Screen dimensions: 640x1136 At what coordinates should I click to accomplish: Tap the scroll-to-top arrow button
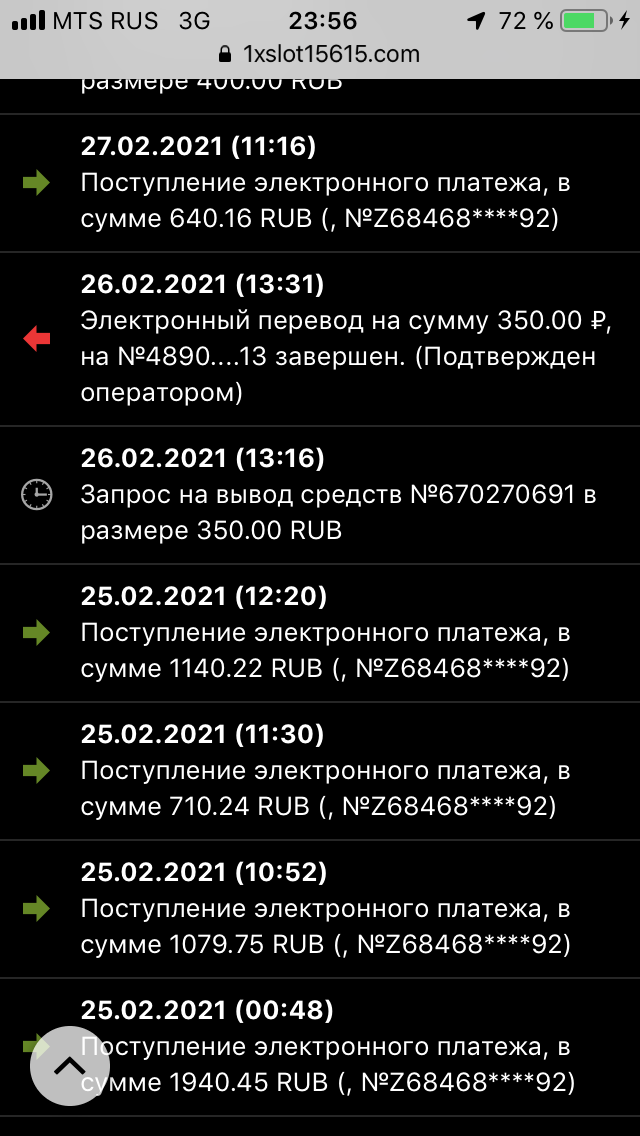[x=70, y=1066]
